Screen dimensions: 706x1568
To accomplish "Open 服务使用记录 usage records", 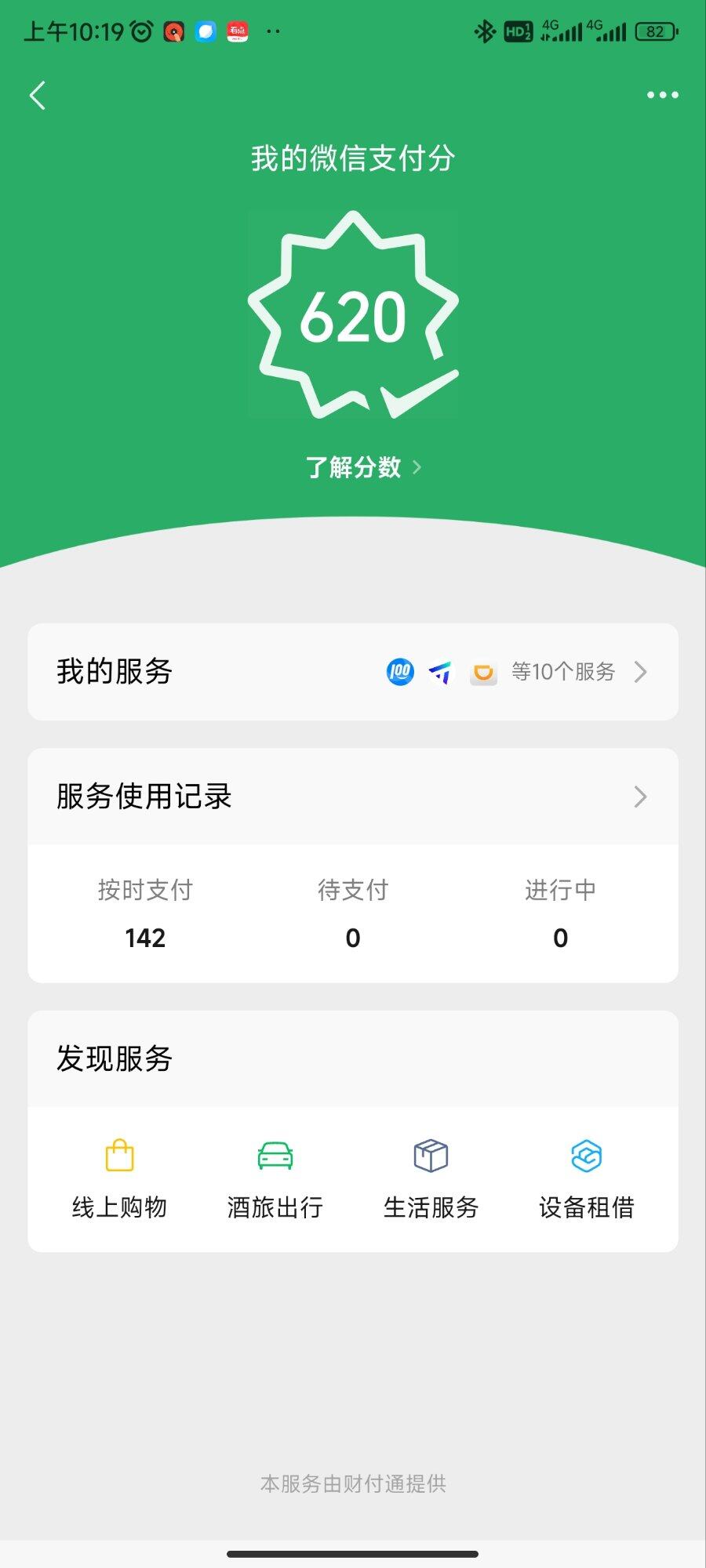I will (x=353, y=797).
